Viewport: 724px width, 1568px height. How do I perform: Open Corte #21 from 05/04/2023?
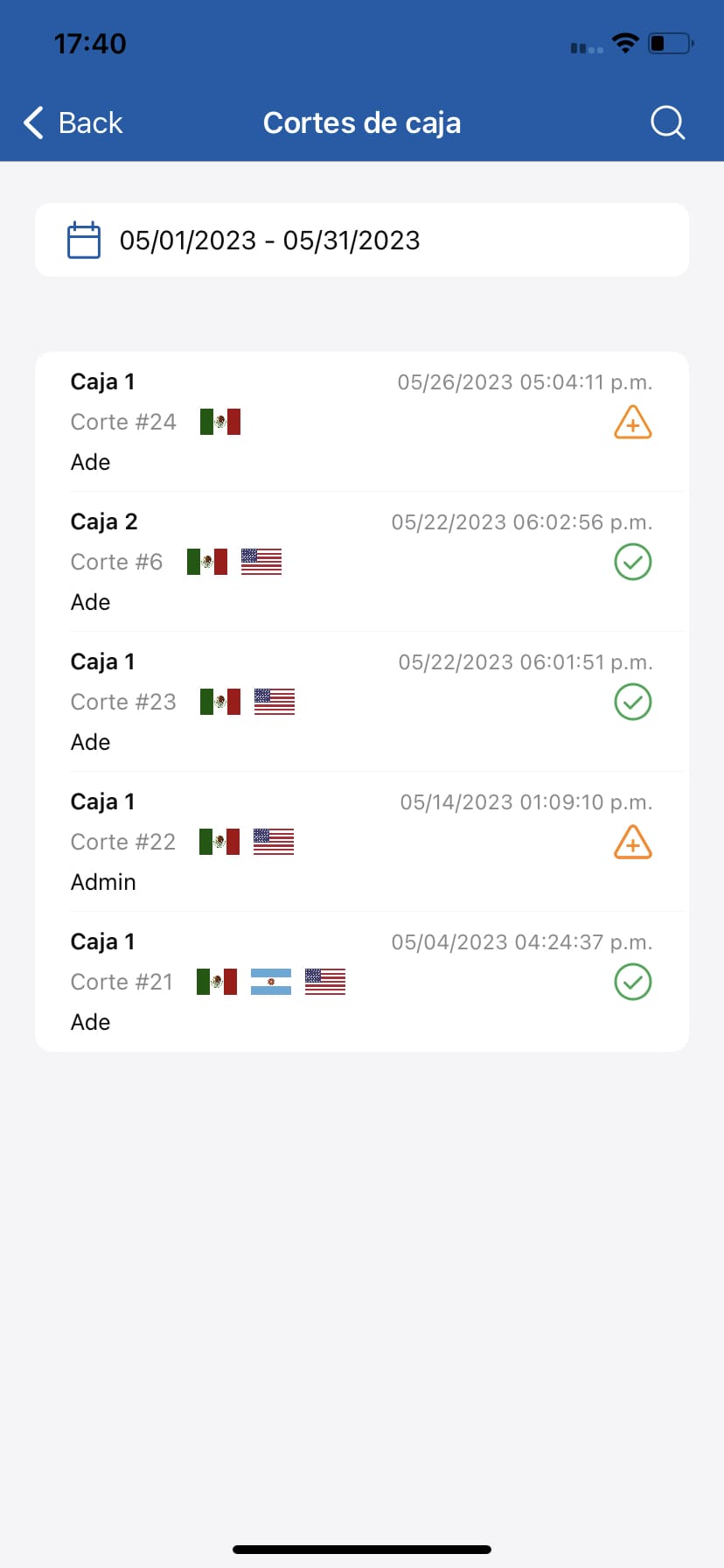(x=361, y=982)
